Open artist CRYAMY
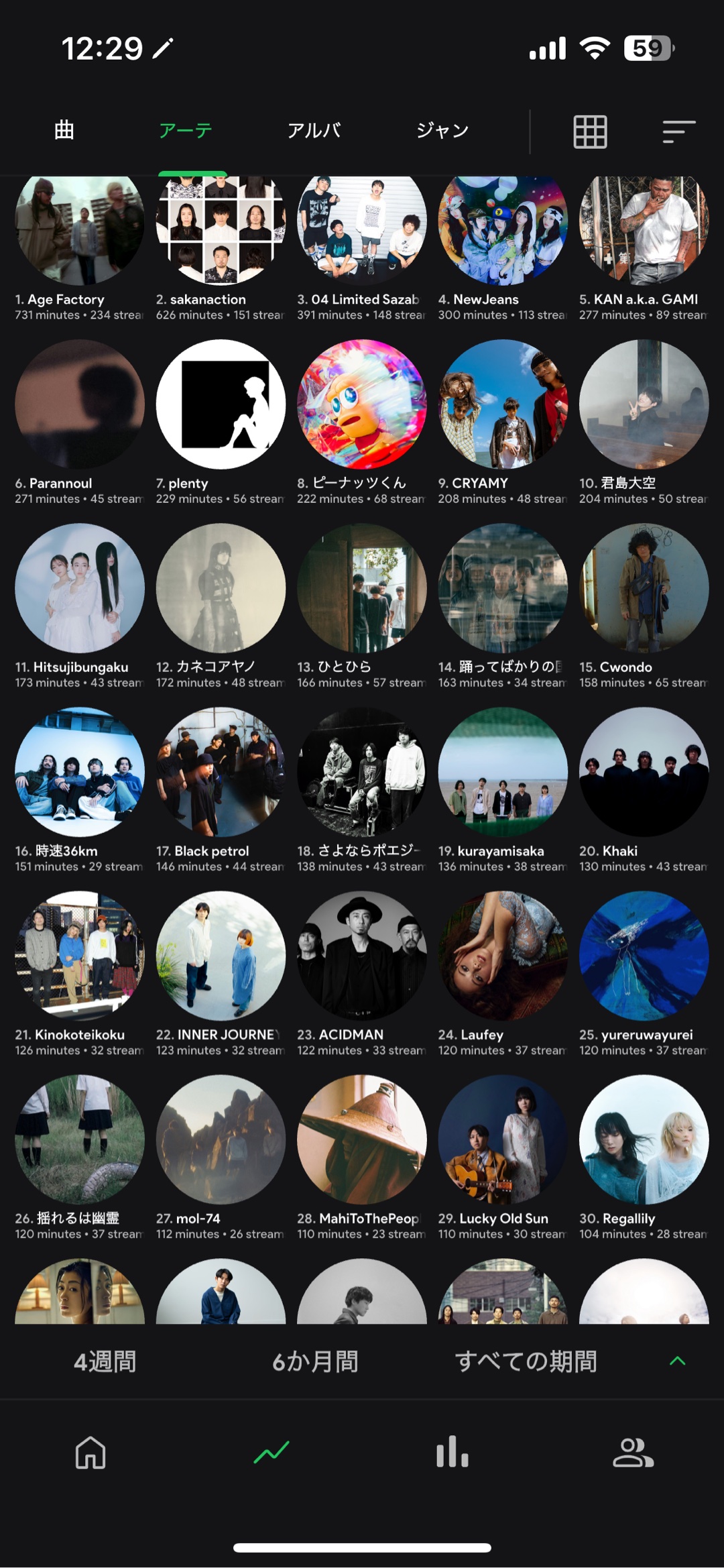This screenshot has height=1568, width=724. click(503, 404)
